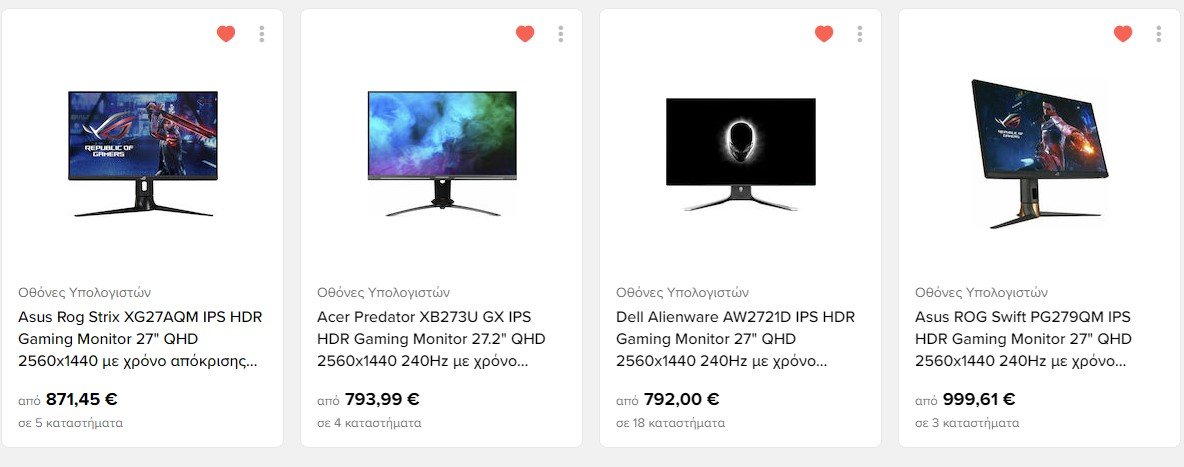Open the Asus Rog Strix XG27AQM product card
This screenshot has height=467, width=1184.
(x=140, y=338)
